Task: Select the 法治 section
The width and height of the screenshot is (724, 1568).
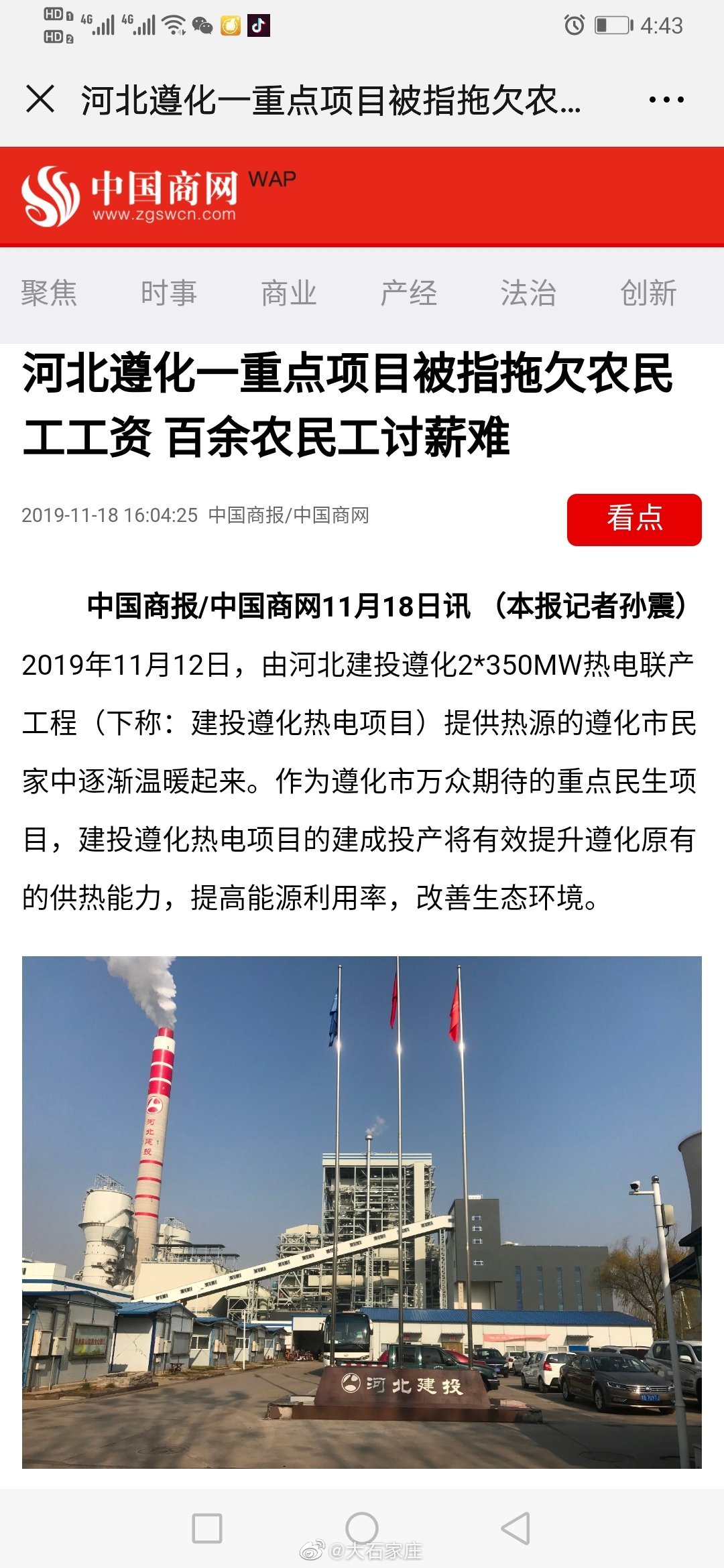Action: pyautogui.click(x=528, y=293)
